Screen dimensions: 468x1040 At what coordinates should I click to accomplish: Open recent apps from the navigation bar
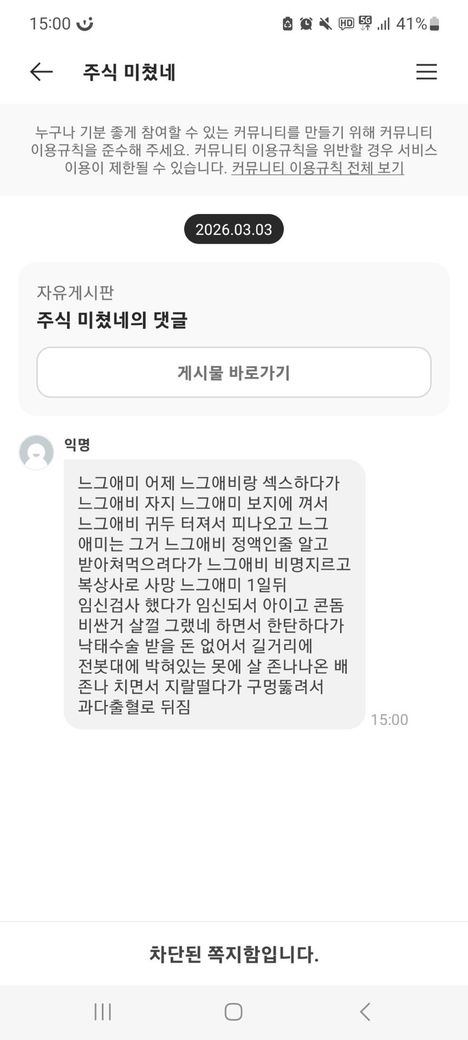point(103,1011)
